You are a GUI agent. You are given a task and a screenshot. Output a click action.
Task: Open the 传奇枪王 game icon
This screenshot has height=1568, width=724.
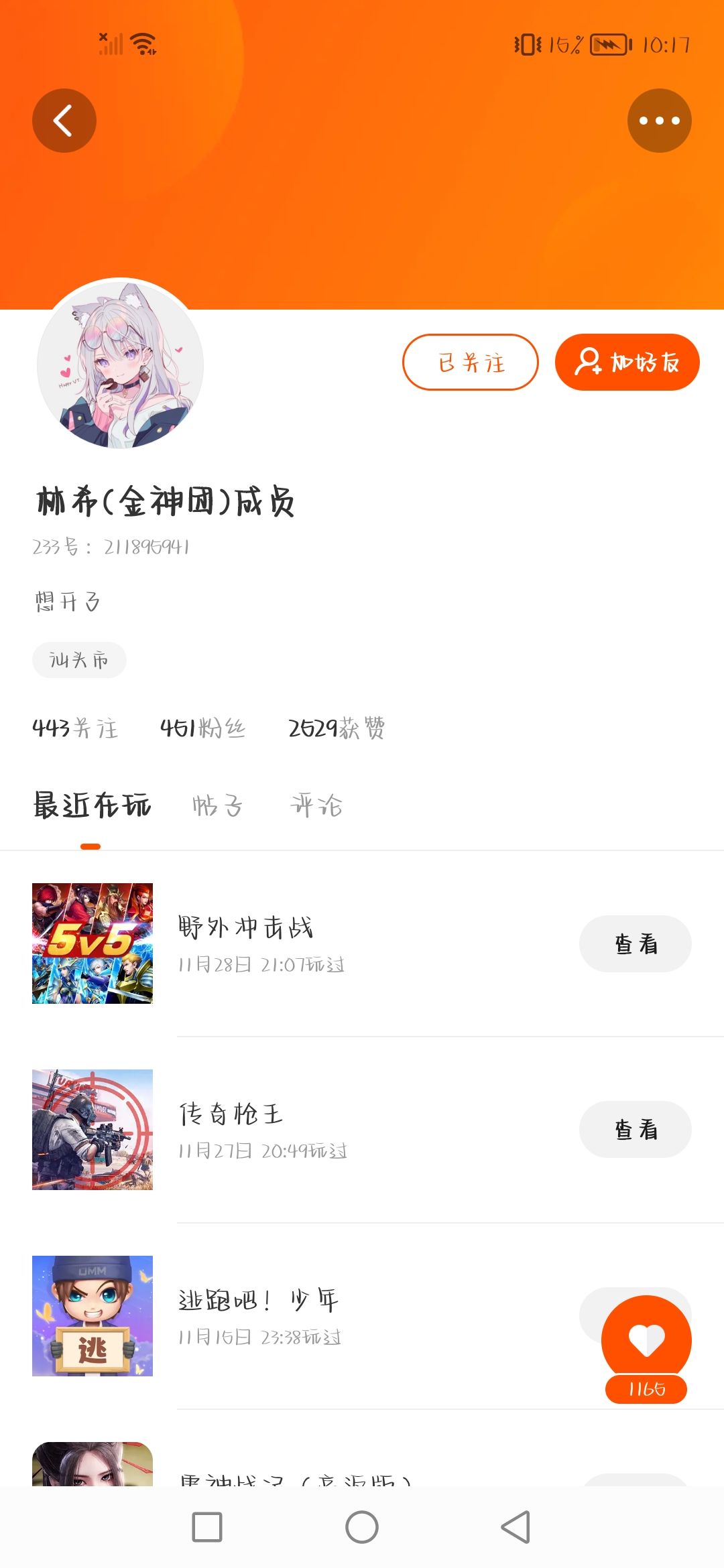(x=93, y=1130)
